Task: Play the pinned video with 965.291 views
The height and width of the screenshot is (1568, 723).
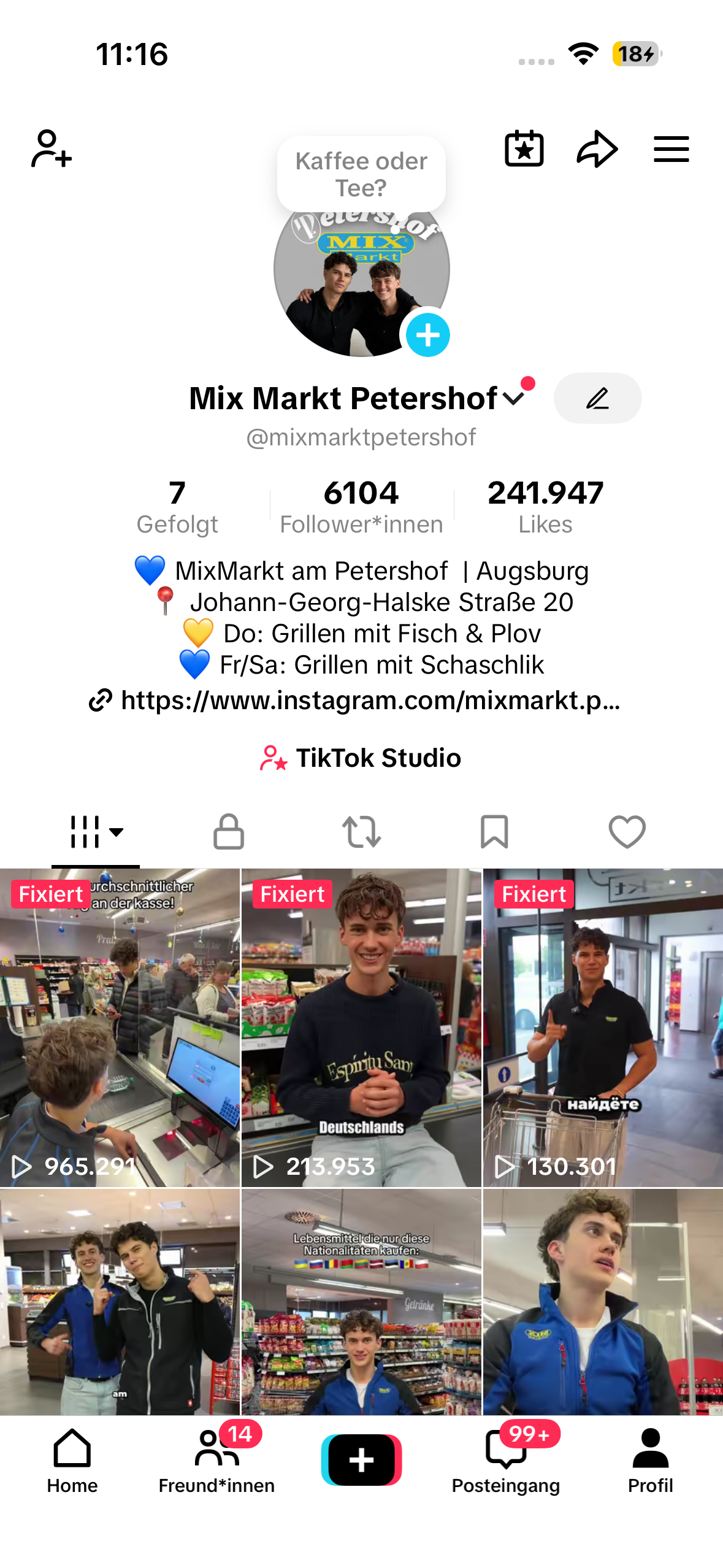Action: [120, 1028]
